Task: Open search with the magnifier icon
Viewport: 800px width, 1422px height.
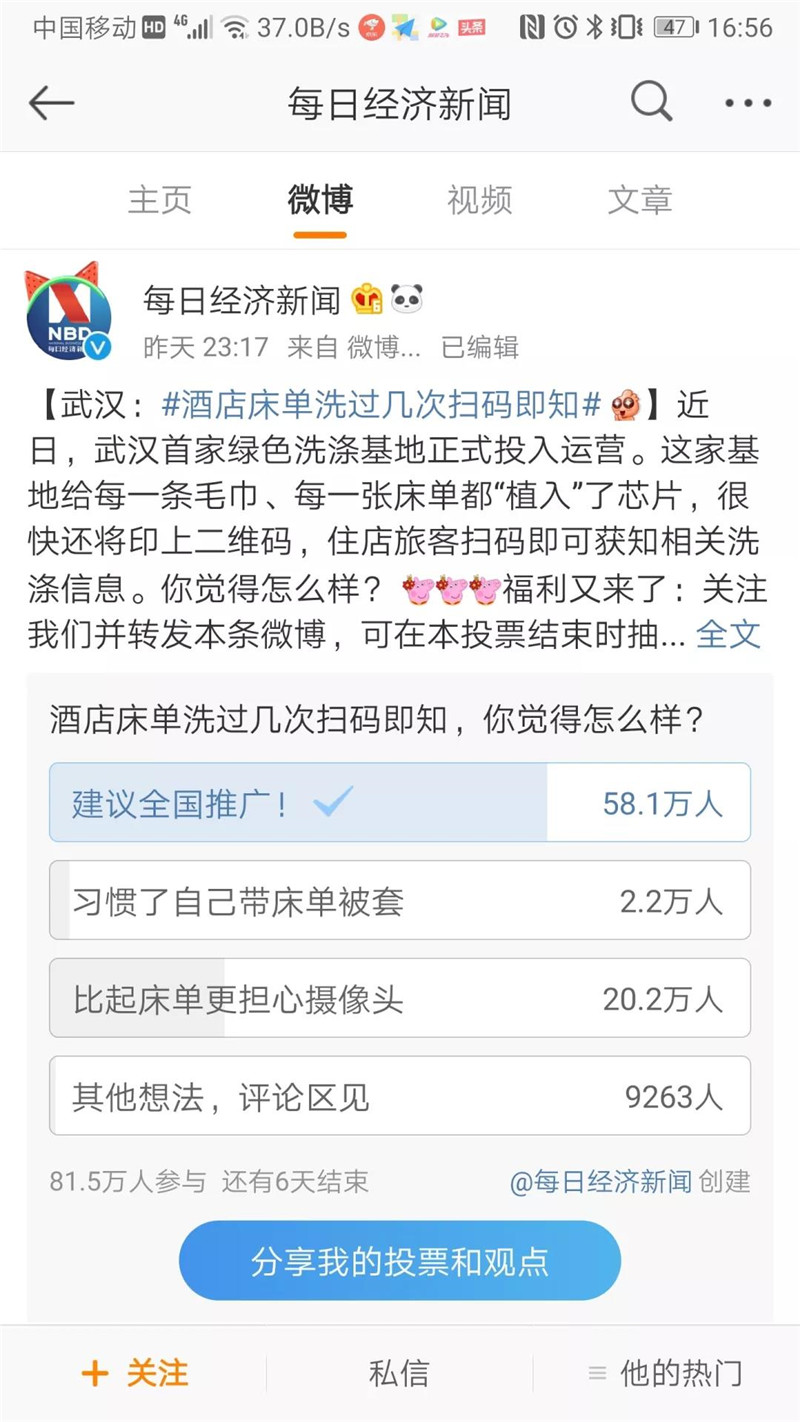Action: tap(651, 102)
